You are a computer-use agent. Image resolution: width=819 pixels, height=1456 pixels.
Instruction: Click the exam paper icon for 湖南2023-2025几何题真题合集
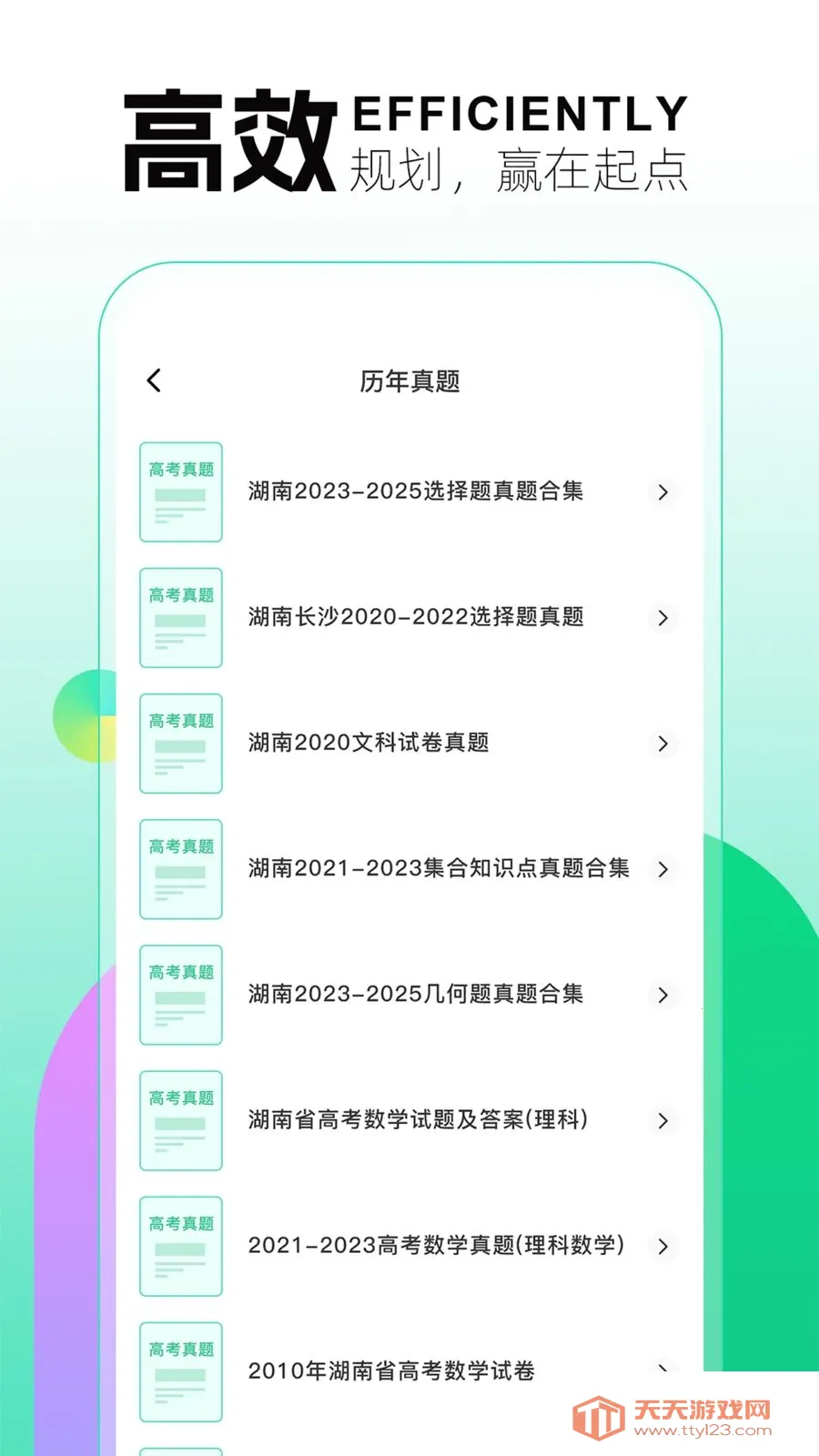click(180, 995)
